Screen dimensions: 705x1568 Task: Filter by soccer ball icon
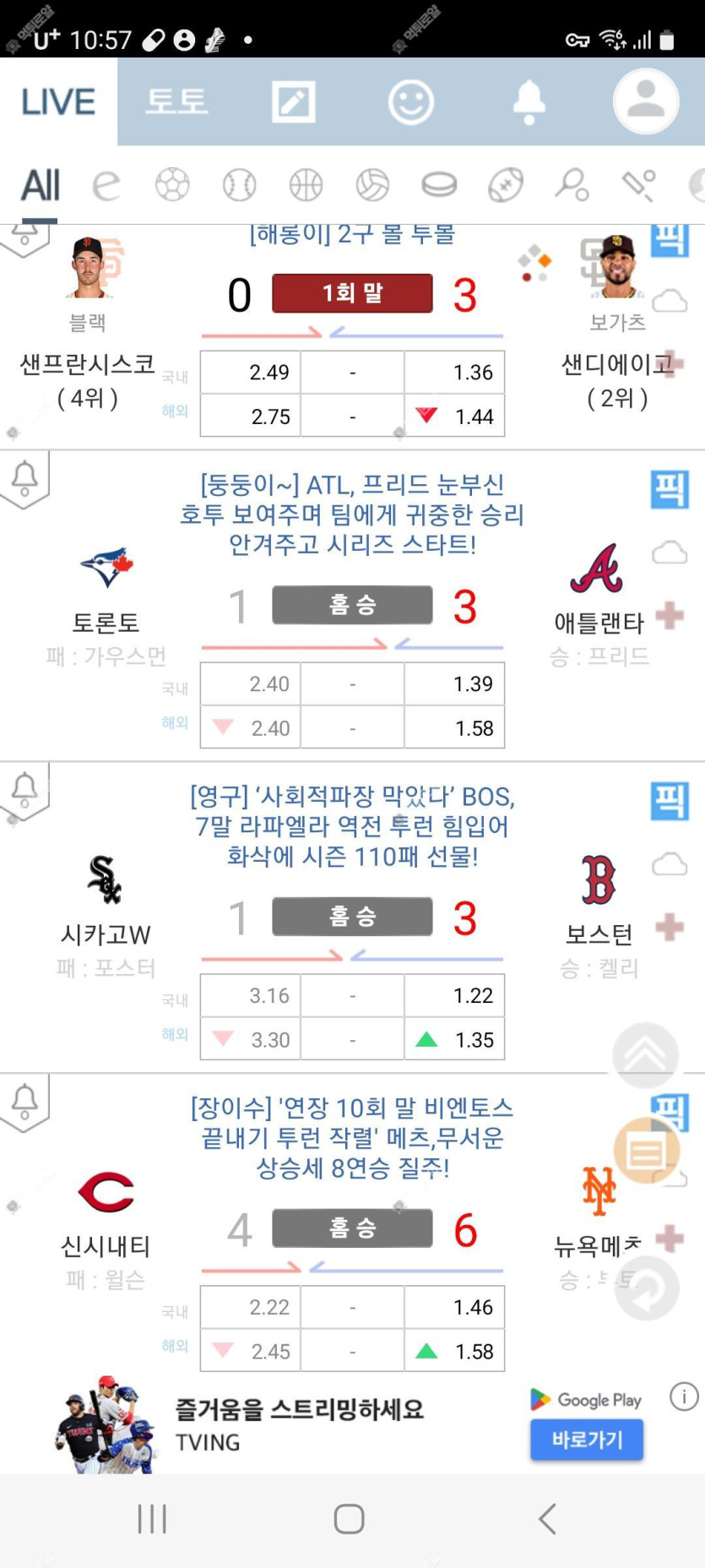pyautogui.click(x=172, y=185)
